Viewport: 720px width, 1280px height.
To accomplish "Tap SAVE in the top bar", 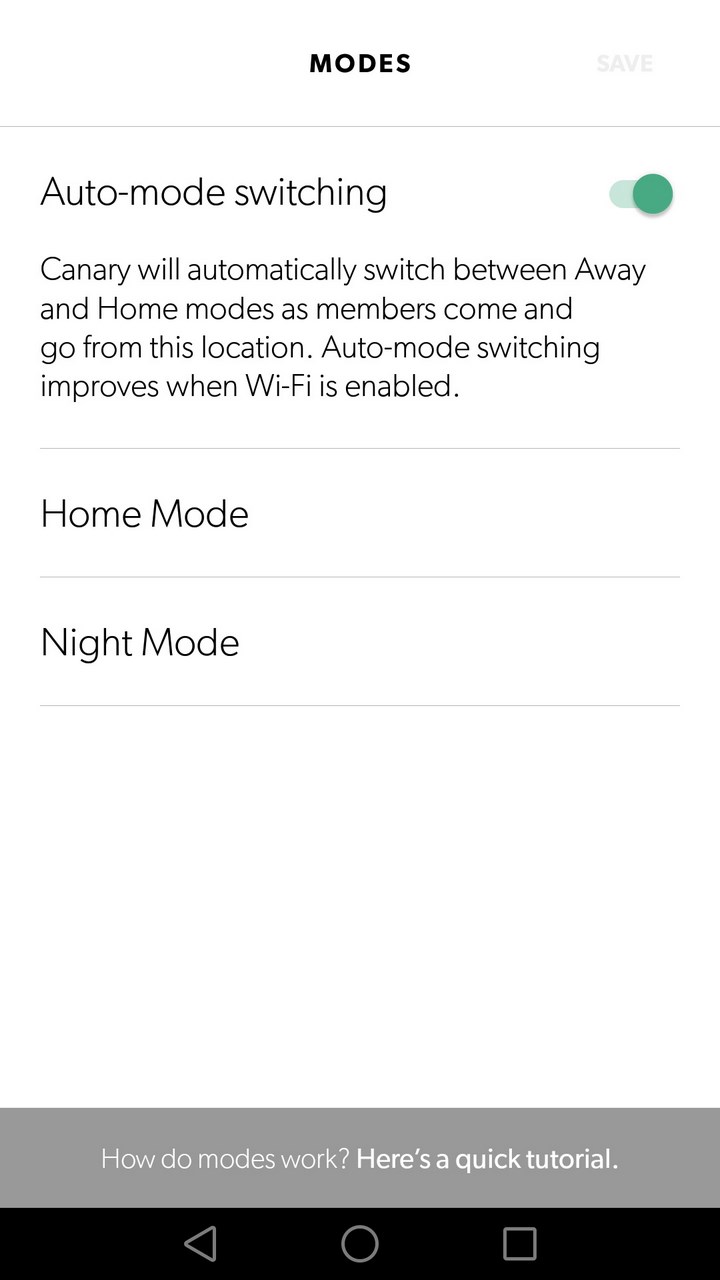I will tap(624, 63).
